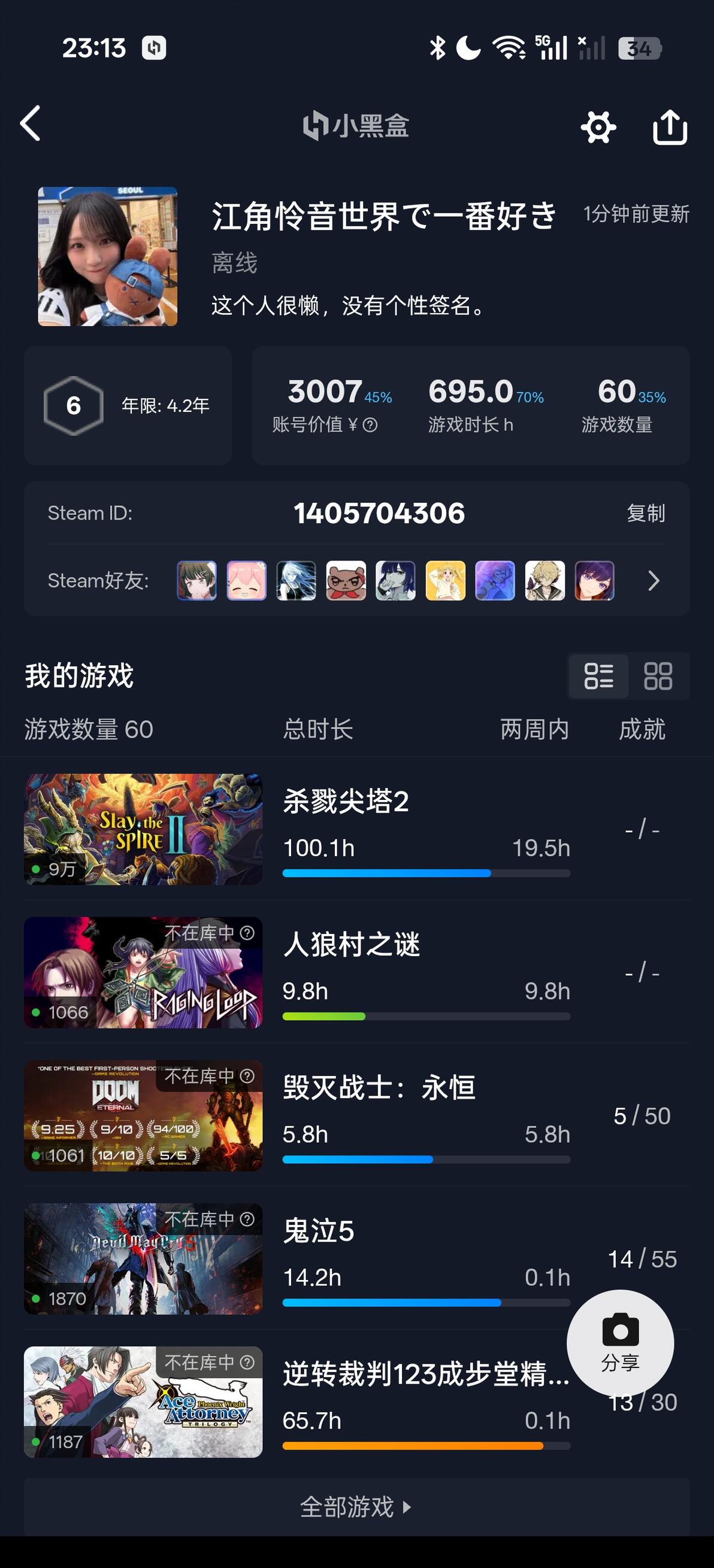Copy the Steam ID with 复制
714x1568 pixels.
click(x=646, y=513)
